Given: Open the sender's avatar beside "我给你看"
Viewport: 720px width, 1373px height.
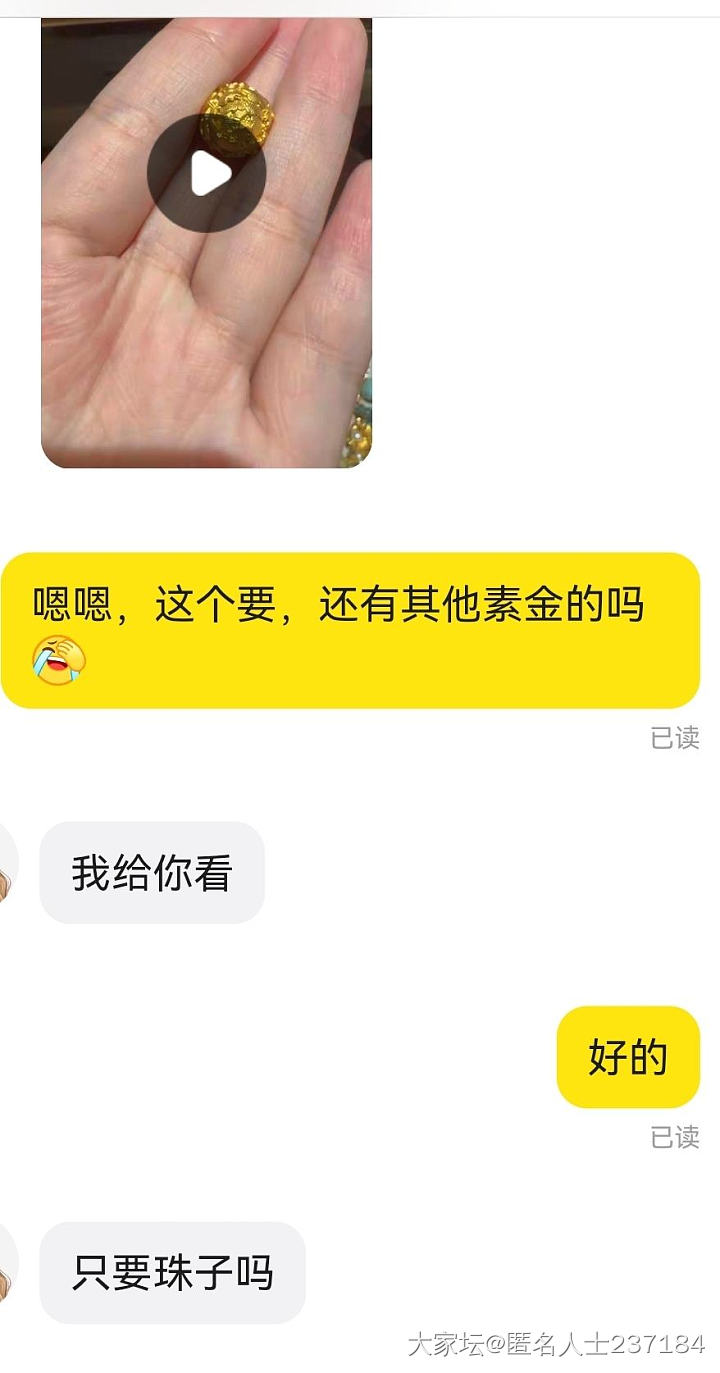Looking at the screenshot, I should tap(7, 868).
